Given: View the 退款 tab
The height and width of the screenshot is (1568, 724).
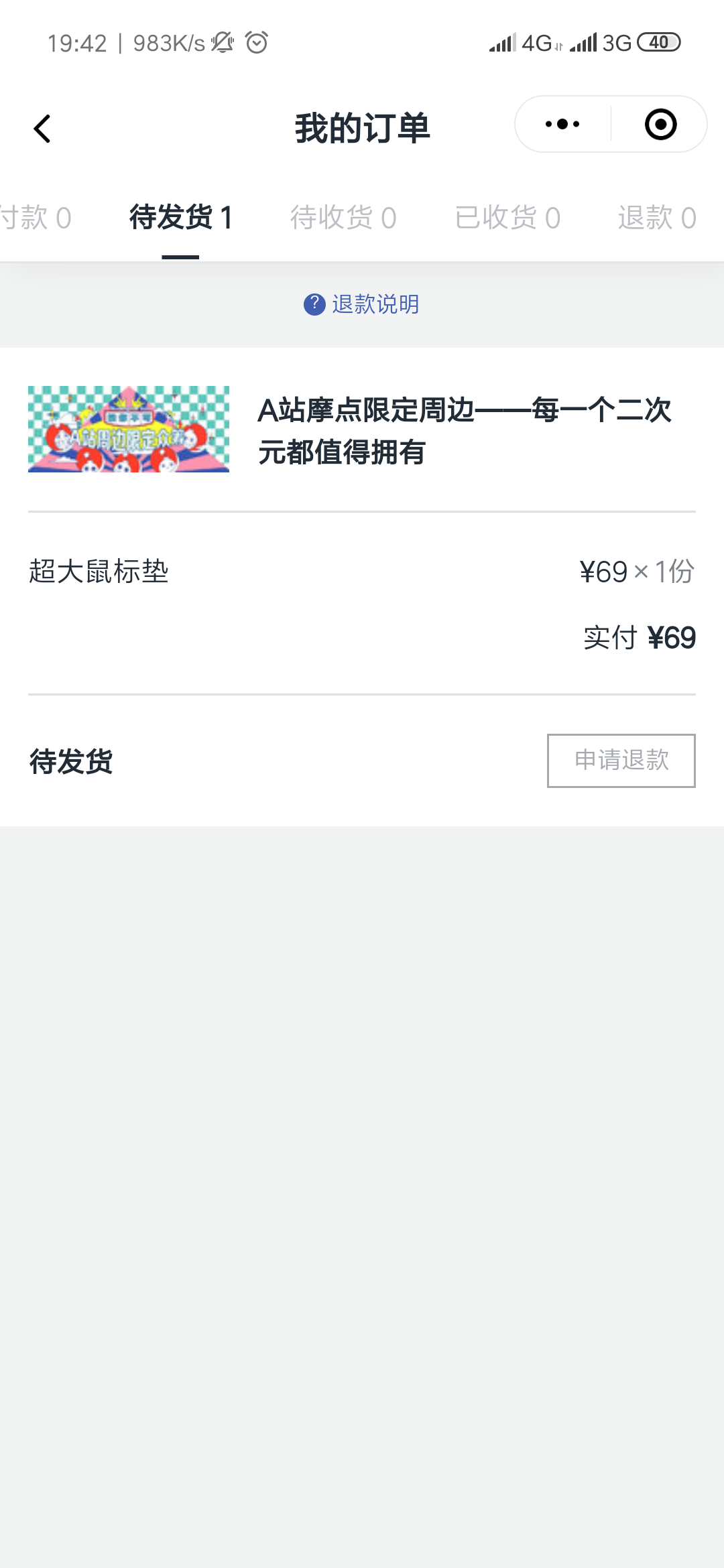Looking at the screenshot, I should point(657,218).
